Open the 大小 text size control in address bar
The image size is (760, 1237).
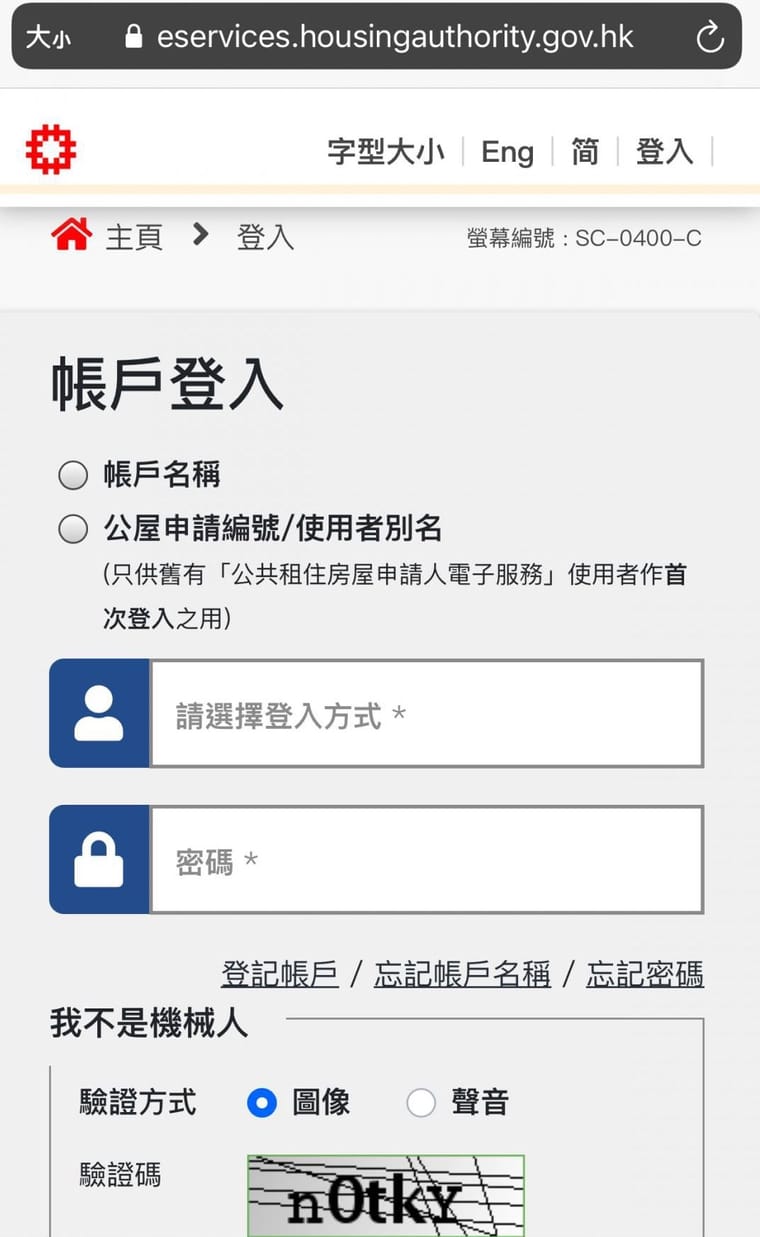click(x=48, y=38)
